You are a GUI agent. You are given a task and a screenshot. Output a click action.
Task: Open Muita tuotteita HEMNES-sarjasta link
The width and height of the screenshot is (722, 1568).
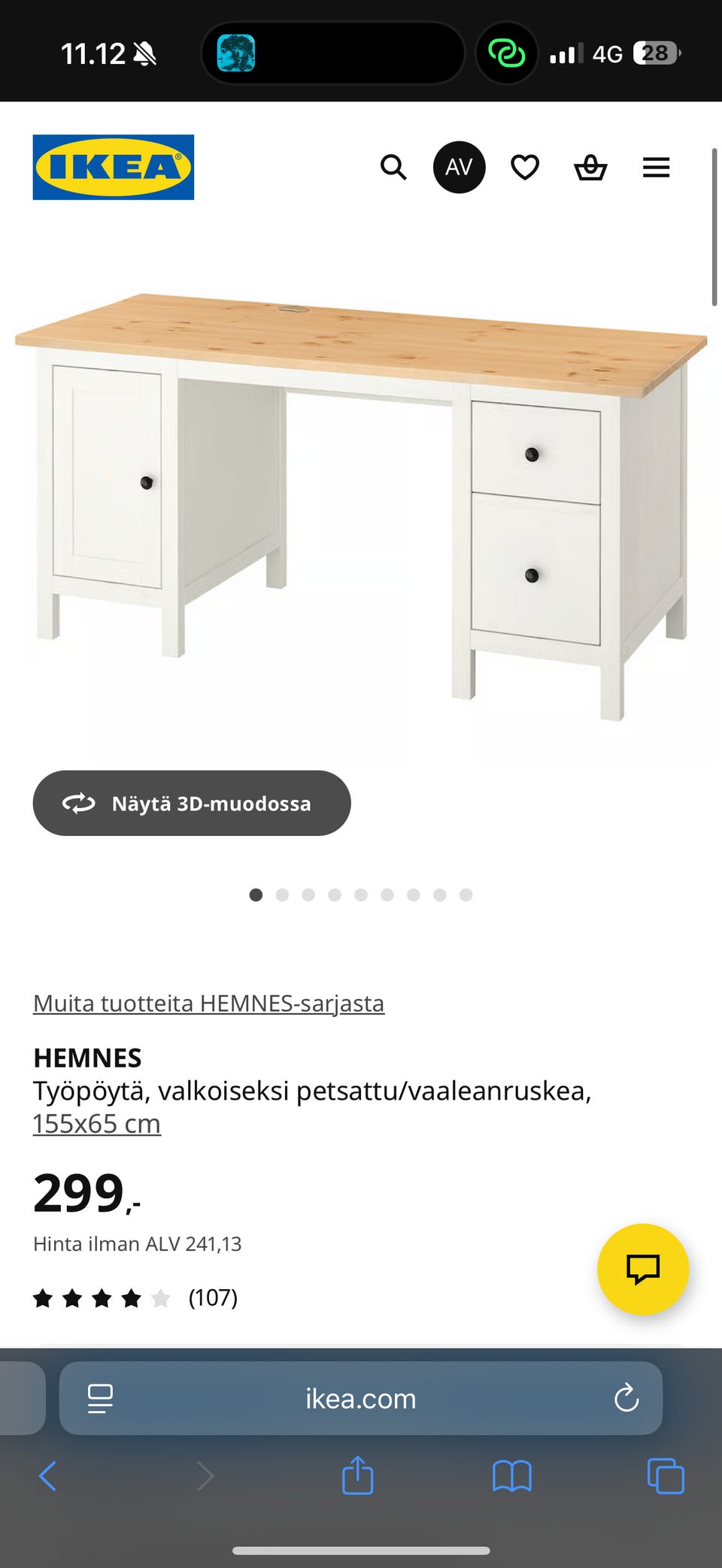pyautogui.click(x=208, y=1003)
